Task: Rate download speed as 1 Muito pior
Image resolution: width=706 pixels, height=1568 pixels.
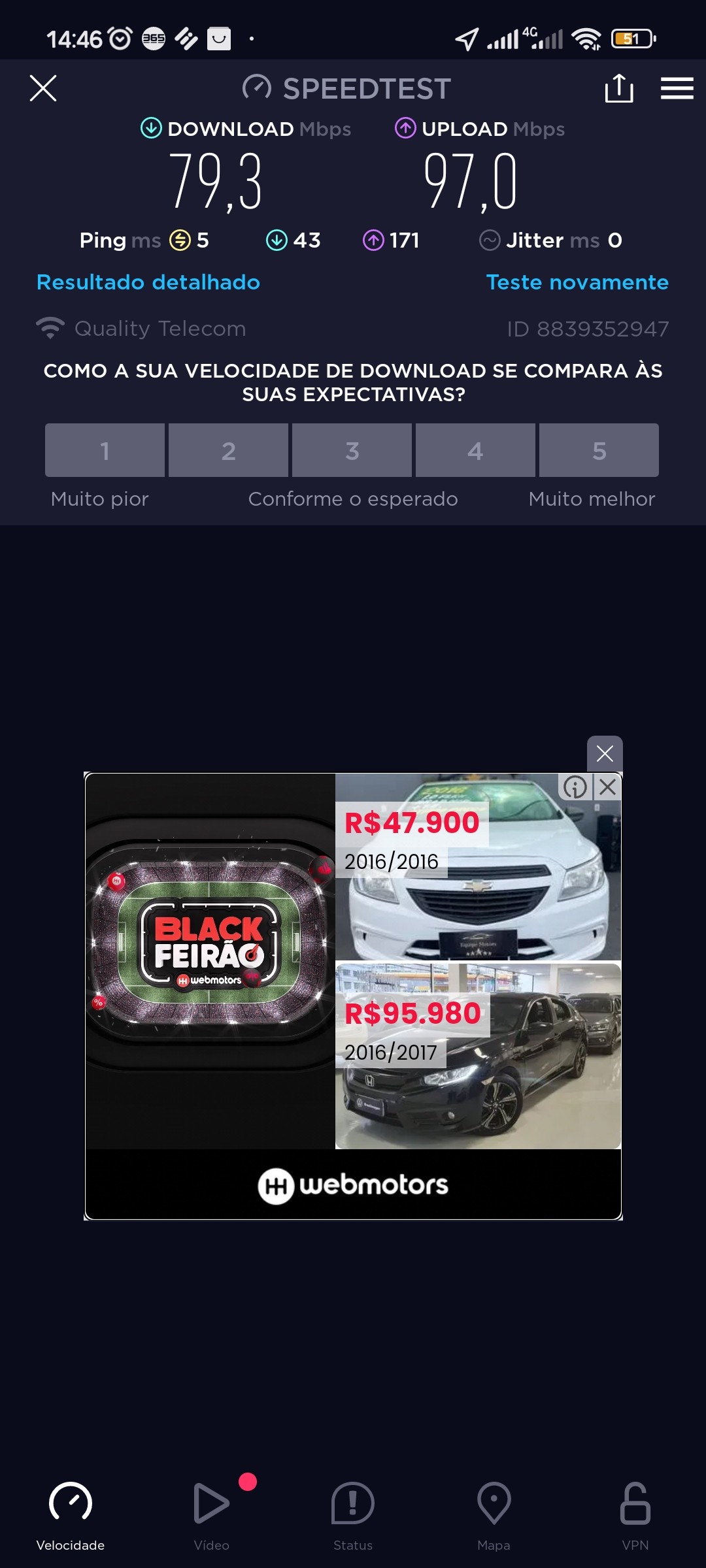Action: click(x=105, y=450)
